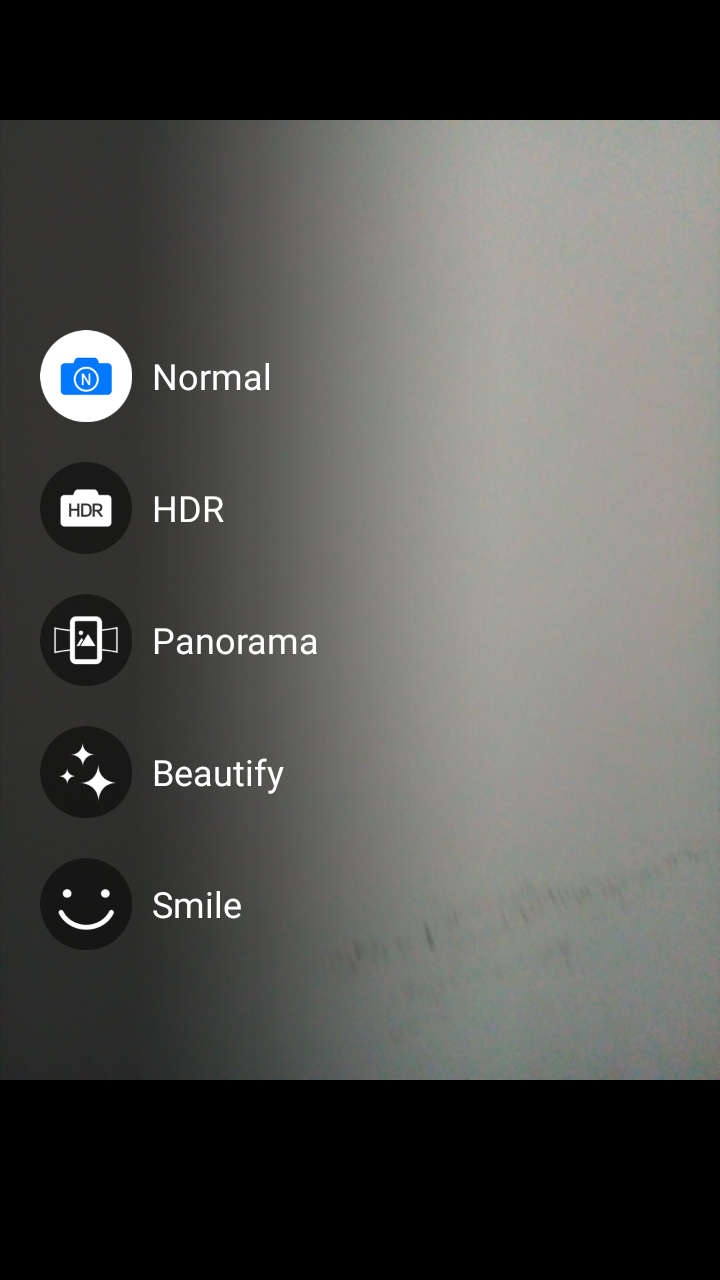Image resolution: width=720 pixels, height=1280 pixels.
Task: Activate Smile shot mode
Action: [x=86, y=904]
